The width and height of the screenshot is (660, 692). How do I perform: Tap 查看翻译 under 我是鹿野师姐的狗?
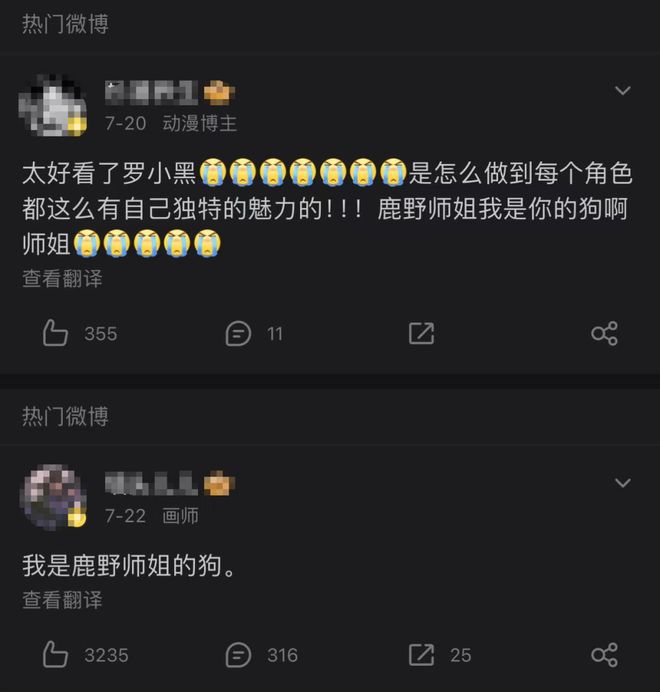pos(62,600)
